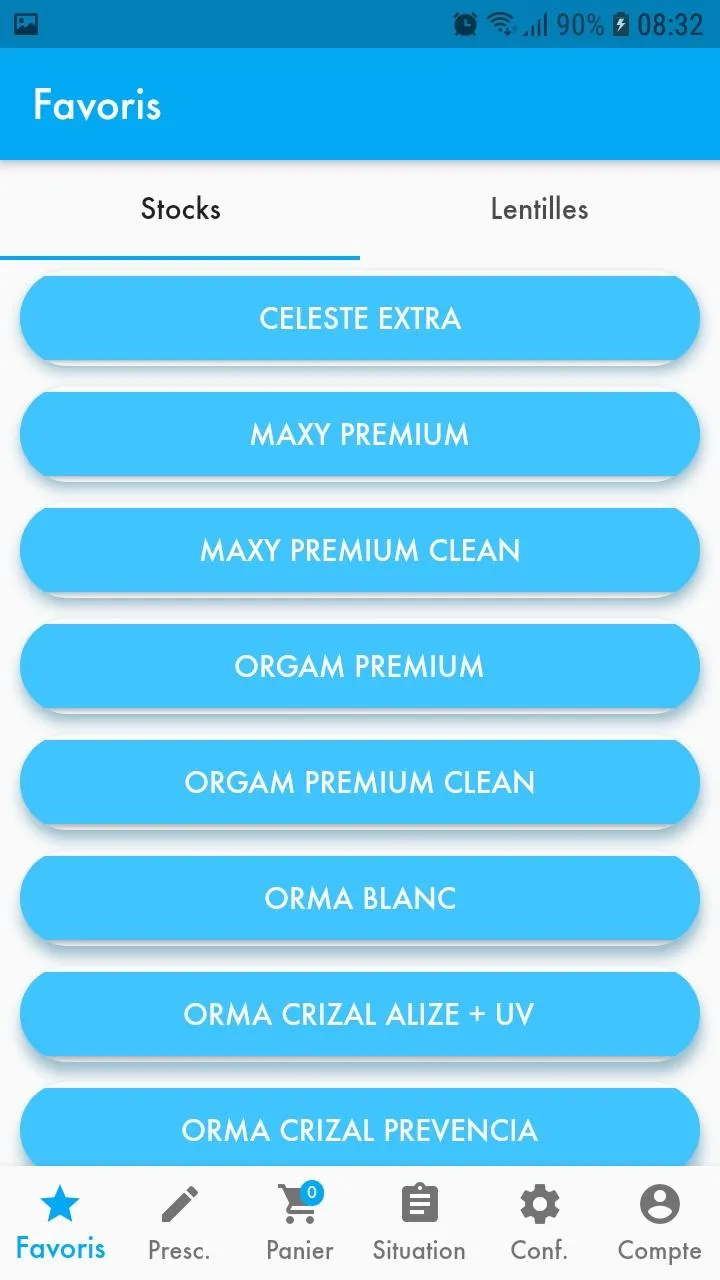
Task: Select the Stocks tab
Action: click(180, 209)
